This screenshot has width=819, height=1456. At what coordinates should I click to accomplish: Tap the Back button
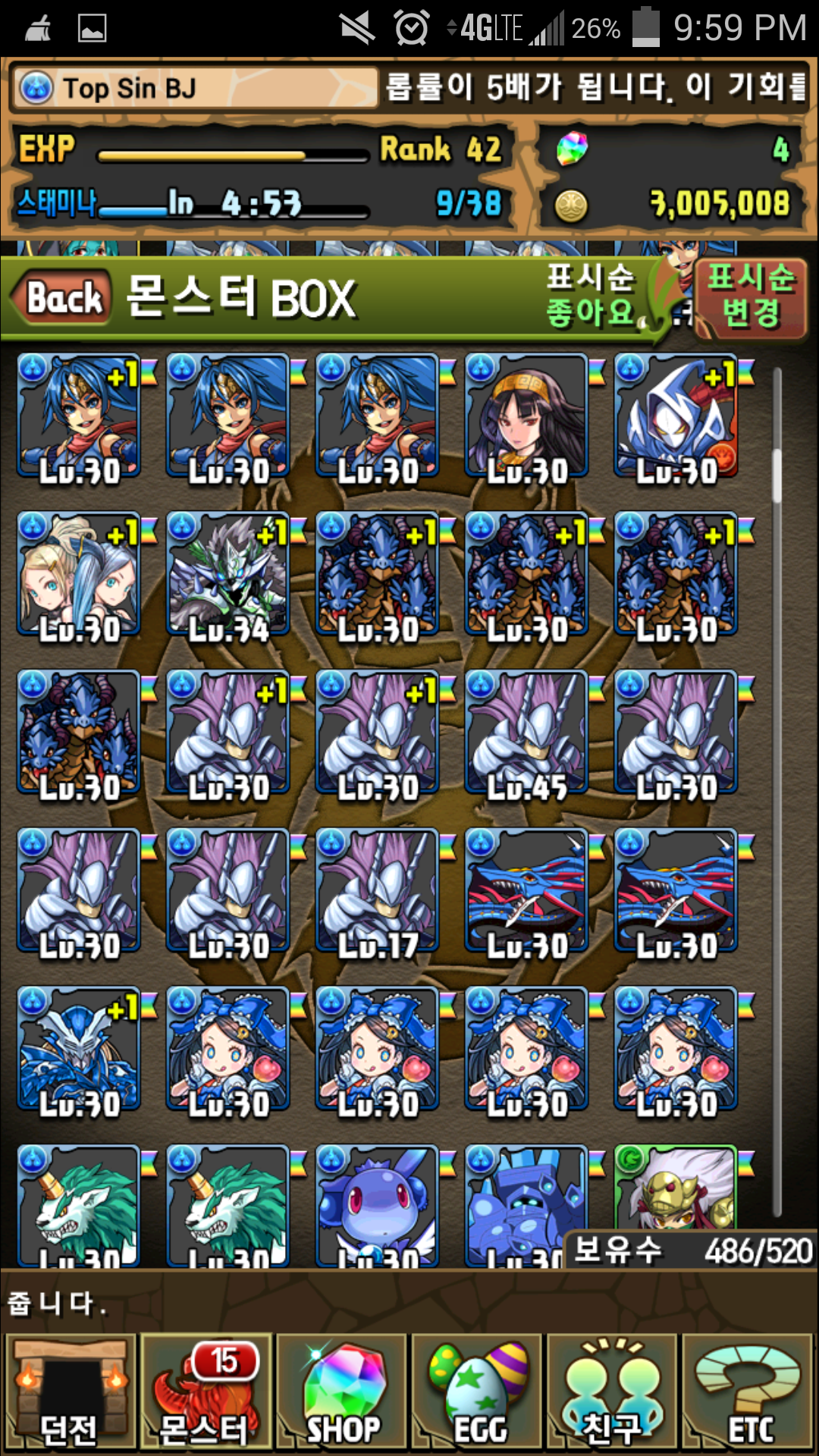[63, 298]
